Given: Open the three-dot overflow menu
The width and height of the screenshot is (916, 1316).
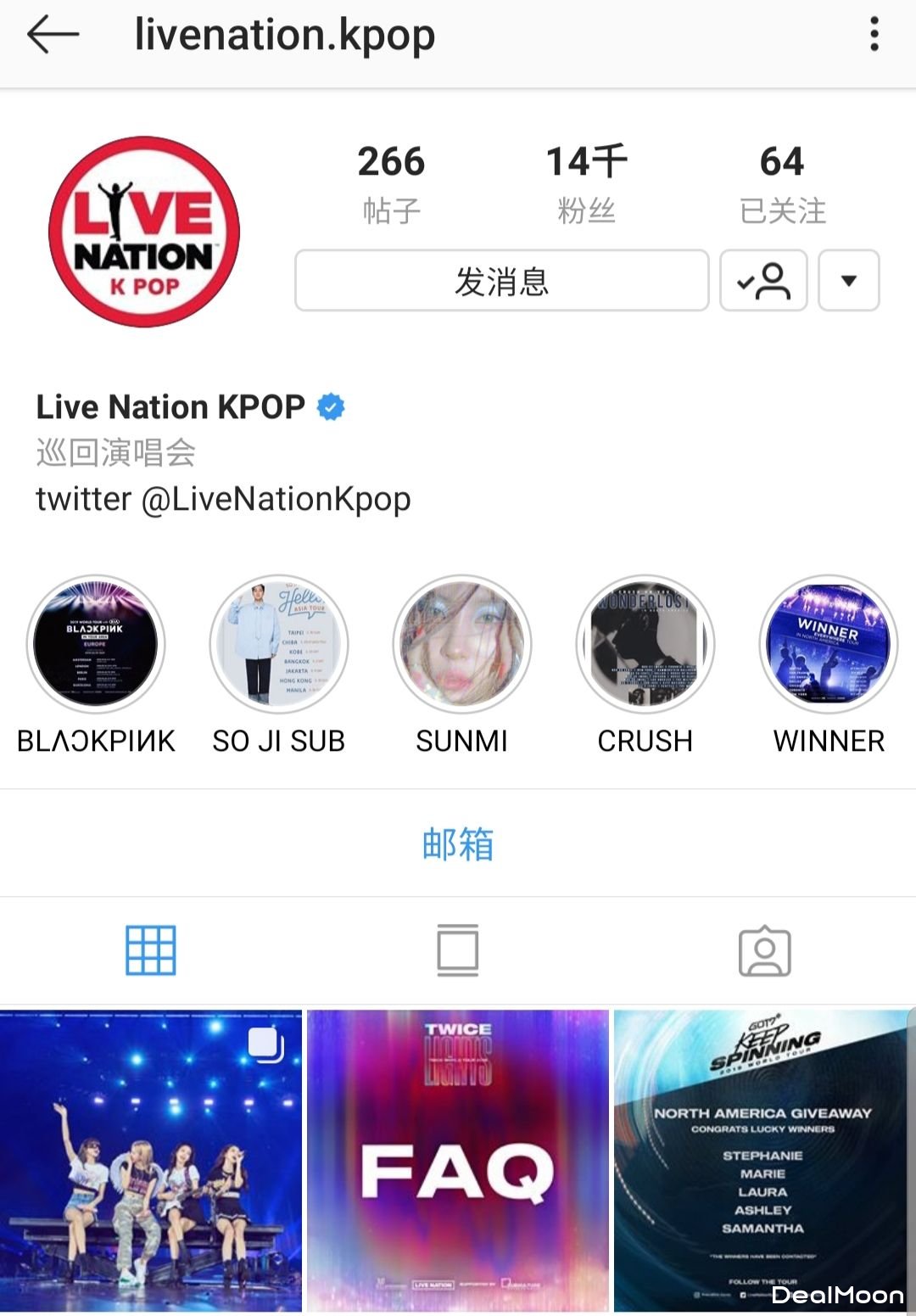Looking at the screenshot, I should (x=874, y=36).
